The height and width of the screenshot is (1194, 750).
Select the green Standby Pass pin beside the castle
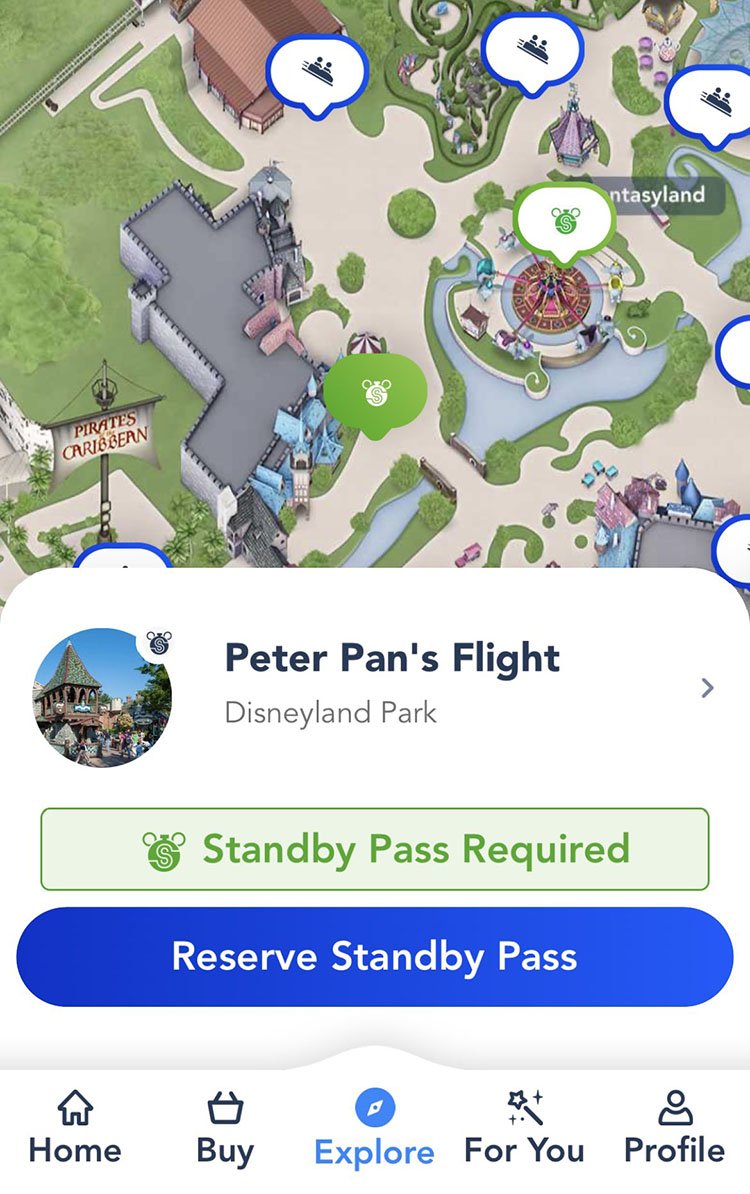(x=375, y=394)
